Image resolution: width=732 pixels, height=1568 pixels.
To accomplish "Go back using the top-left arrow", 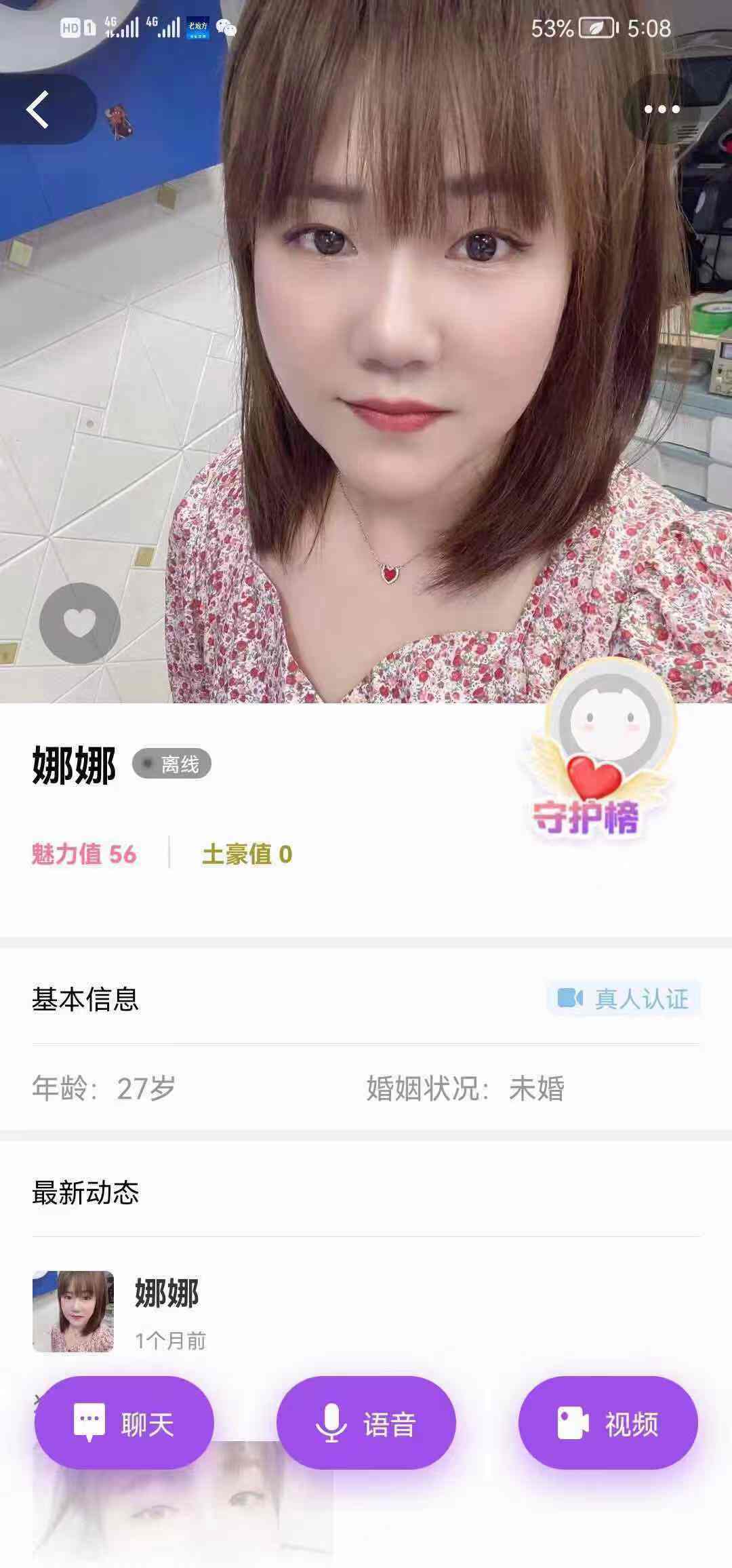I will [39, 109].
